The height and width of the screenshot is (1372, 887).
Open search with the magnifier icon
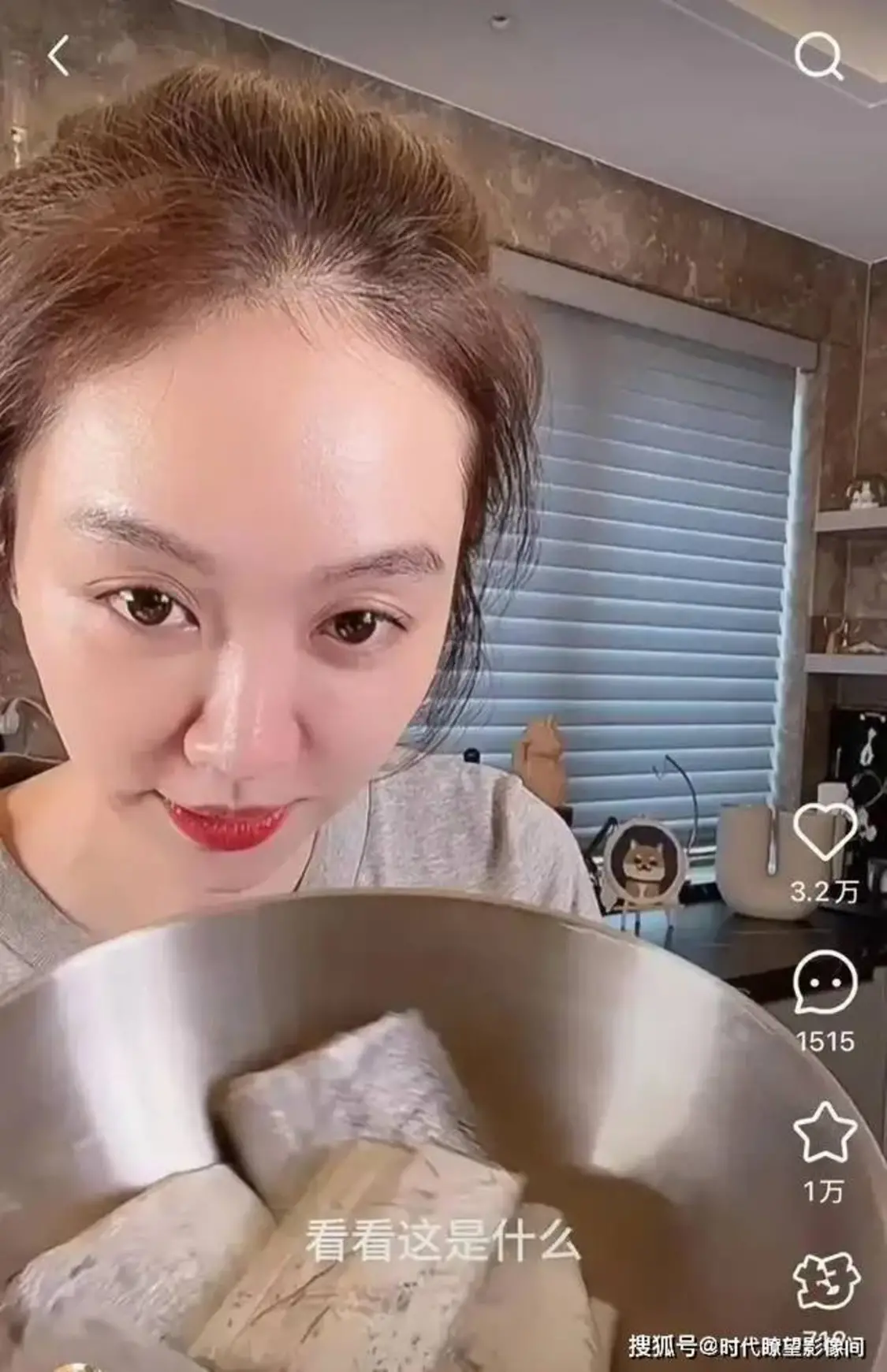[x=818, y=58]
